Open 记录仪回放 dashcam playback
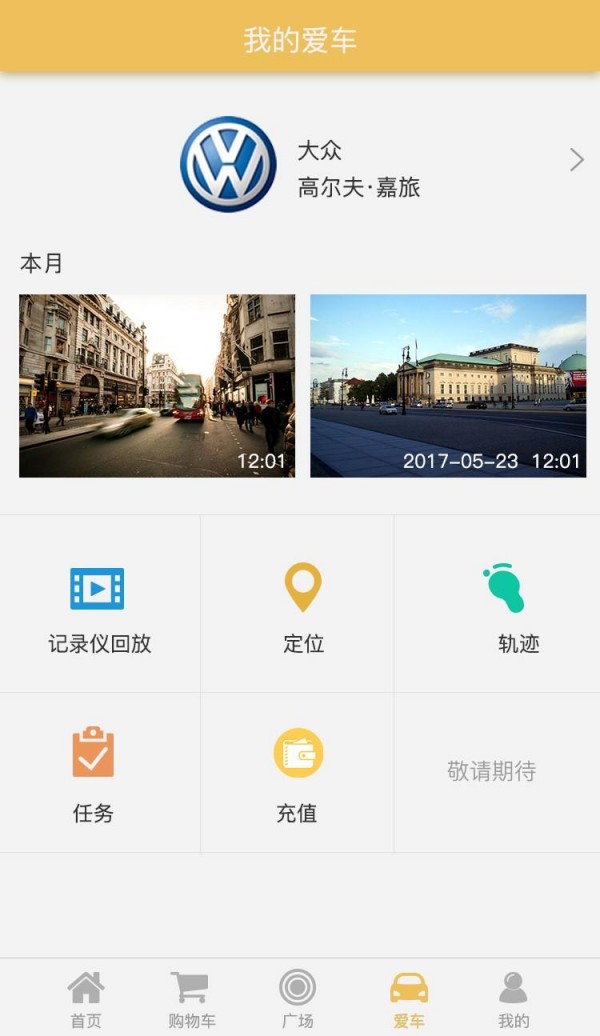600x1036 pixels. [x=99, y=605]
